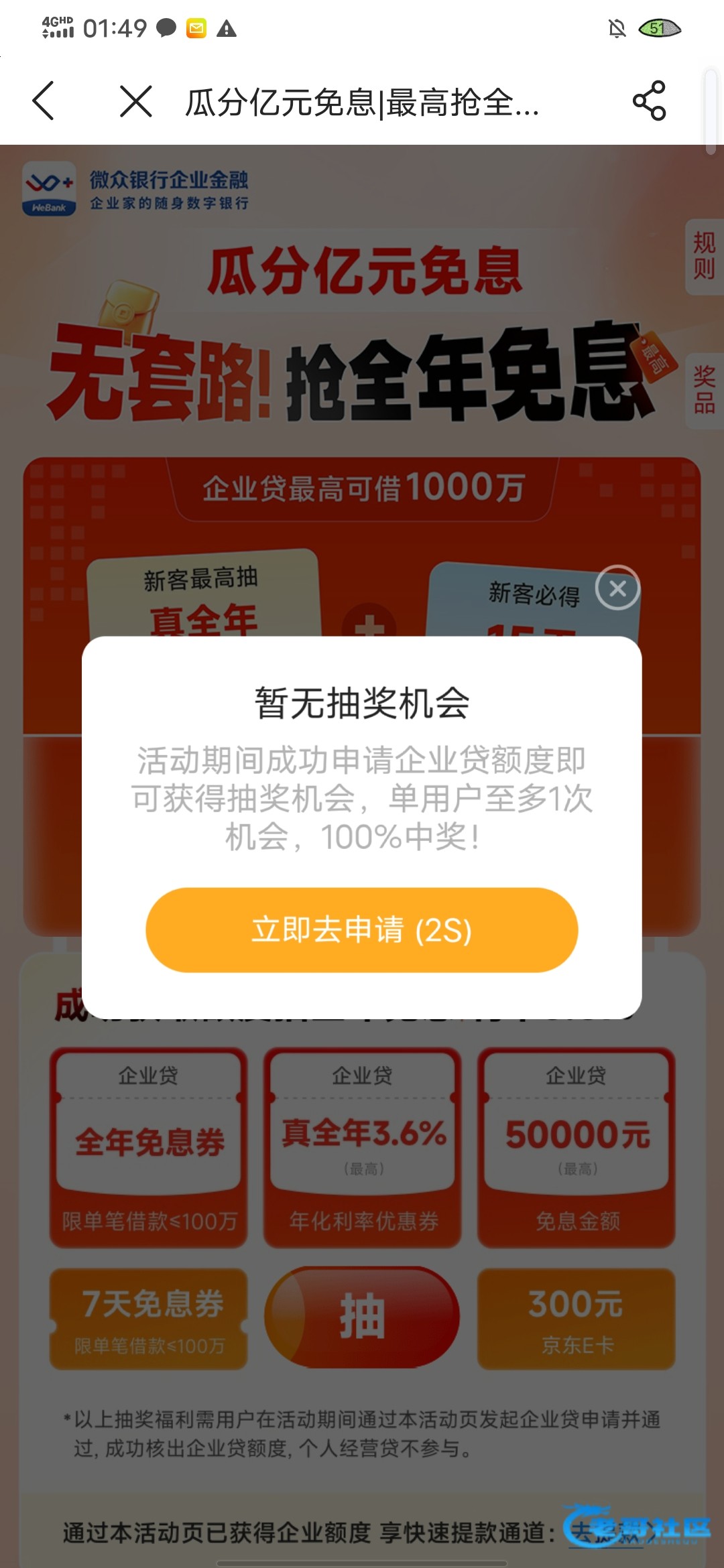The width and height of the screenshot is (724, 1568).
Task: Close the webpage with the X icon
Action: pos(135,101)
